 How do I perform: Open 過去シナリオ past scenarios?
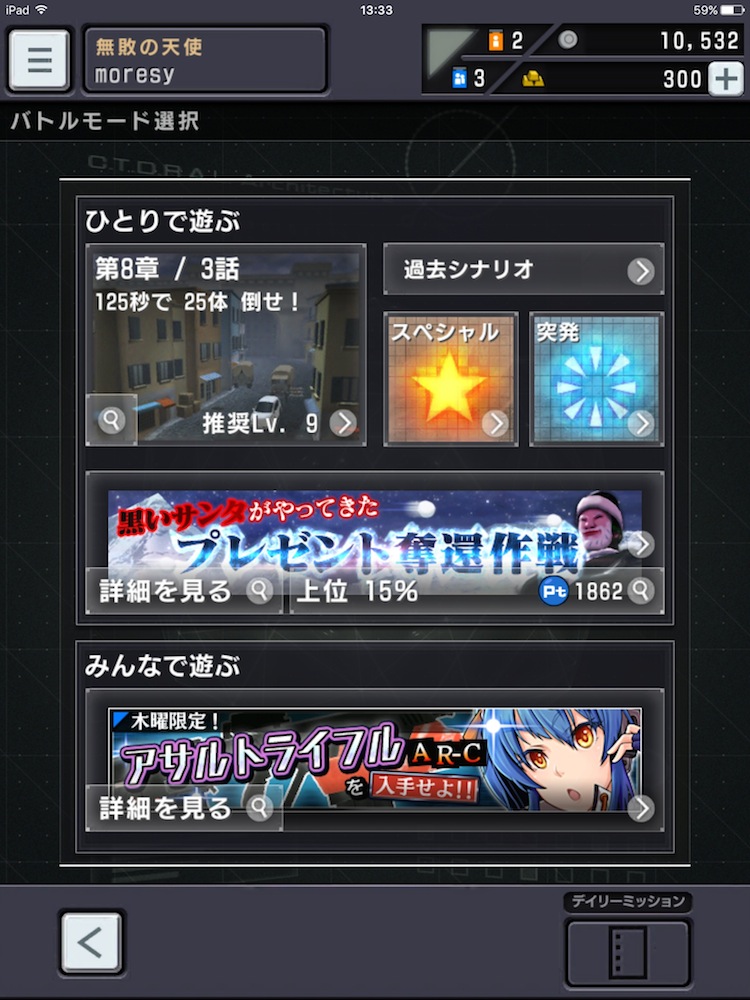[523, 270]
